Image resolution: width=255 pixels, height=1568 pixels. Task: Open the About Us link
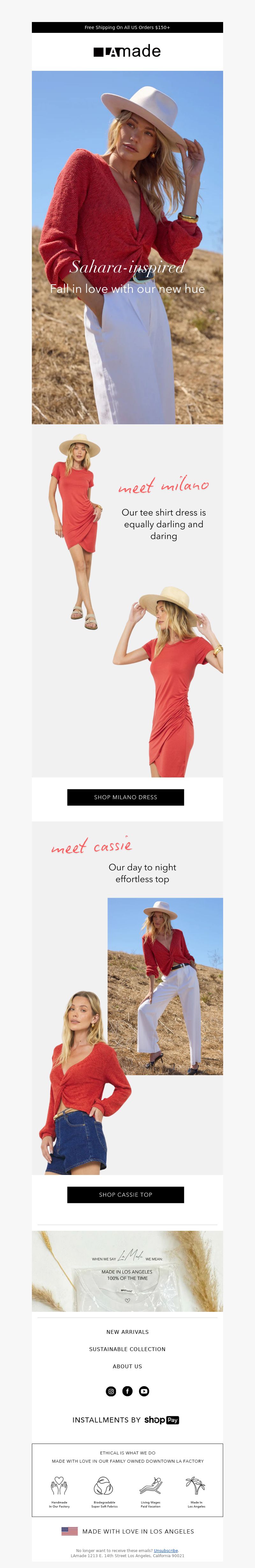127,1366
